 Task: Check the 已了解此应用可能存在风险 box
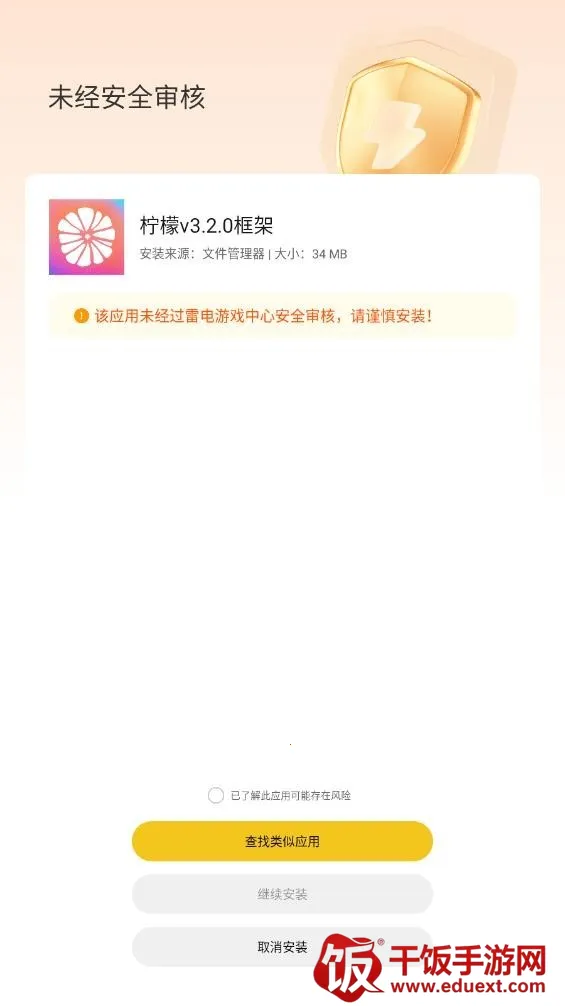click(215, 796)
